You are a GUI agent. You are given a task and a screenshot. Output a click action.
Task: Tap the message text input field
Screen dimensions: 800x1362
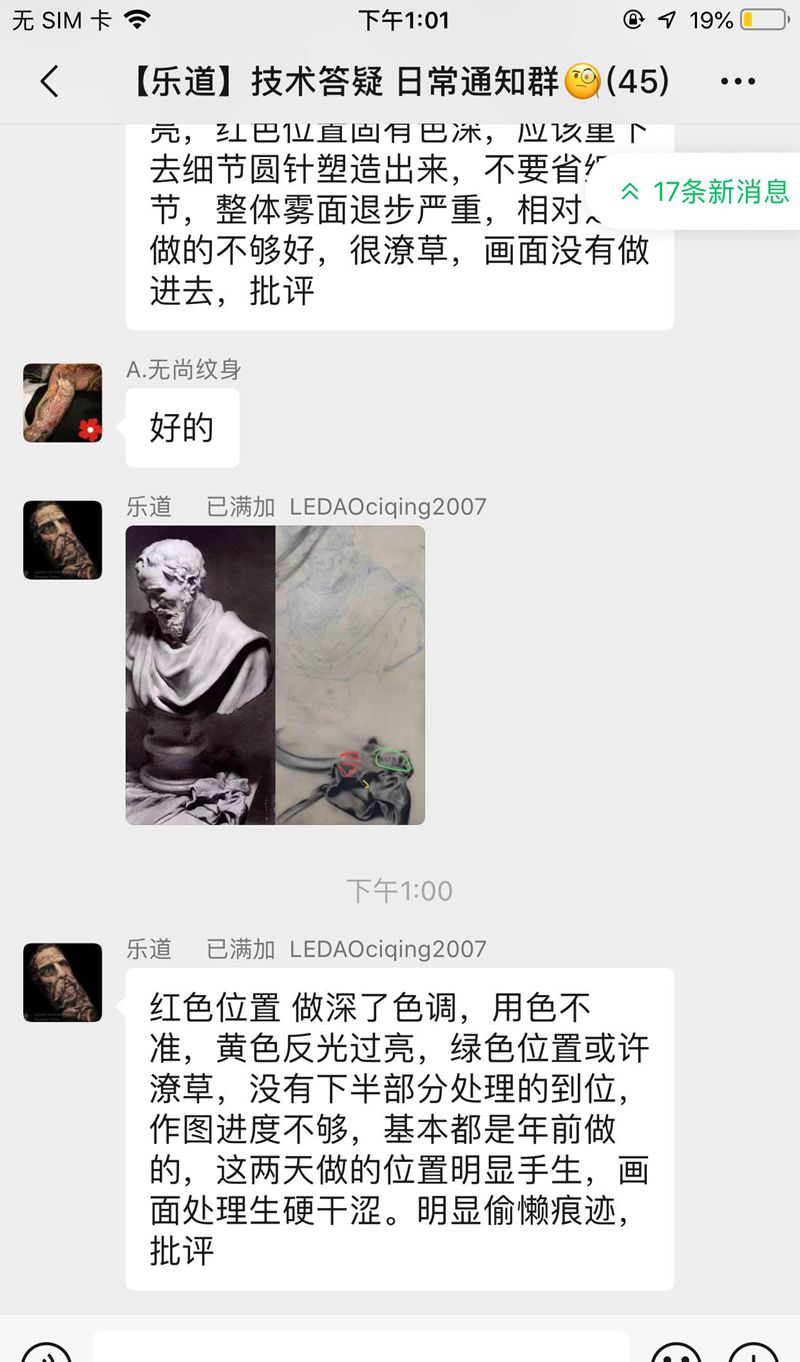[361, 1348]
